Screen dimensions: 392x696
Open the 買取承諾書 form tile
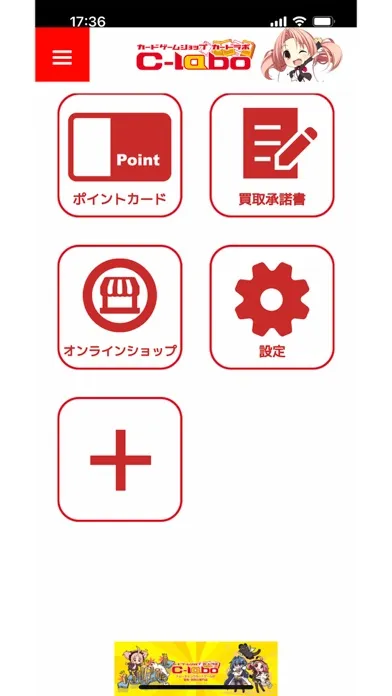click(x=272, y=155)
